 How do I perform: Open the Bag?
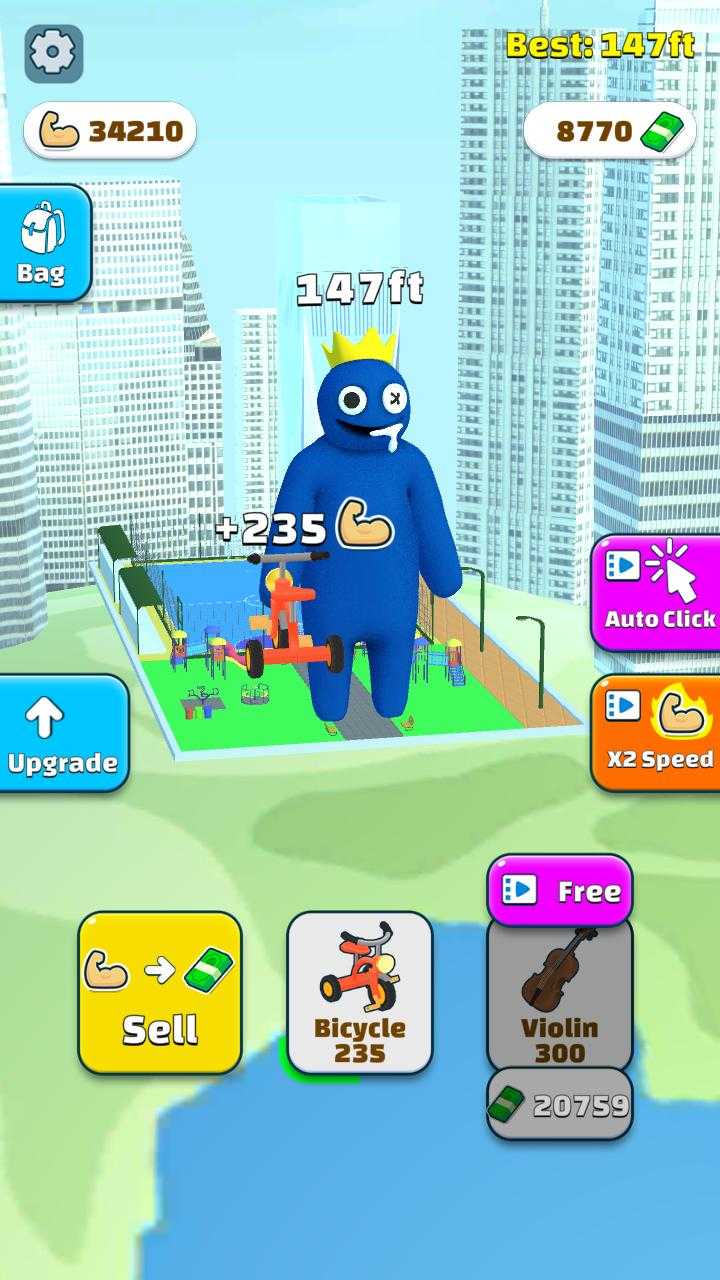pos(43,243)
